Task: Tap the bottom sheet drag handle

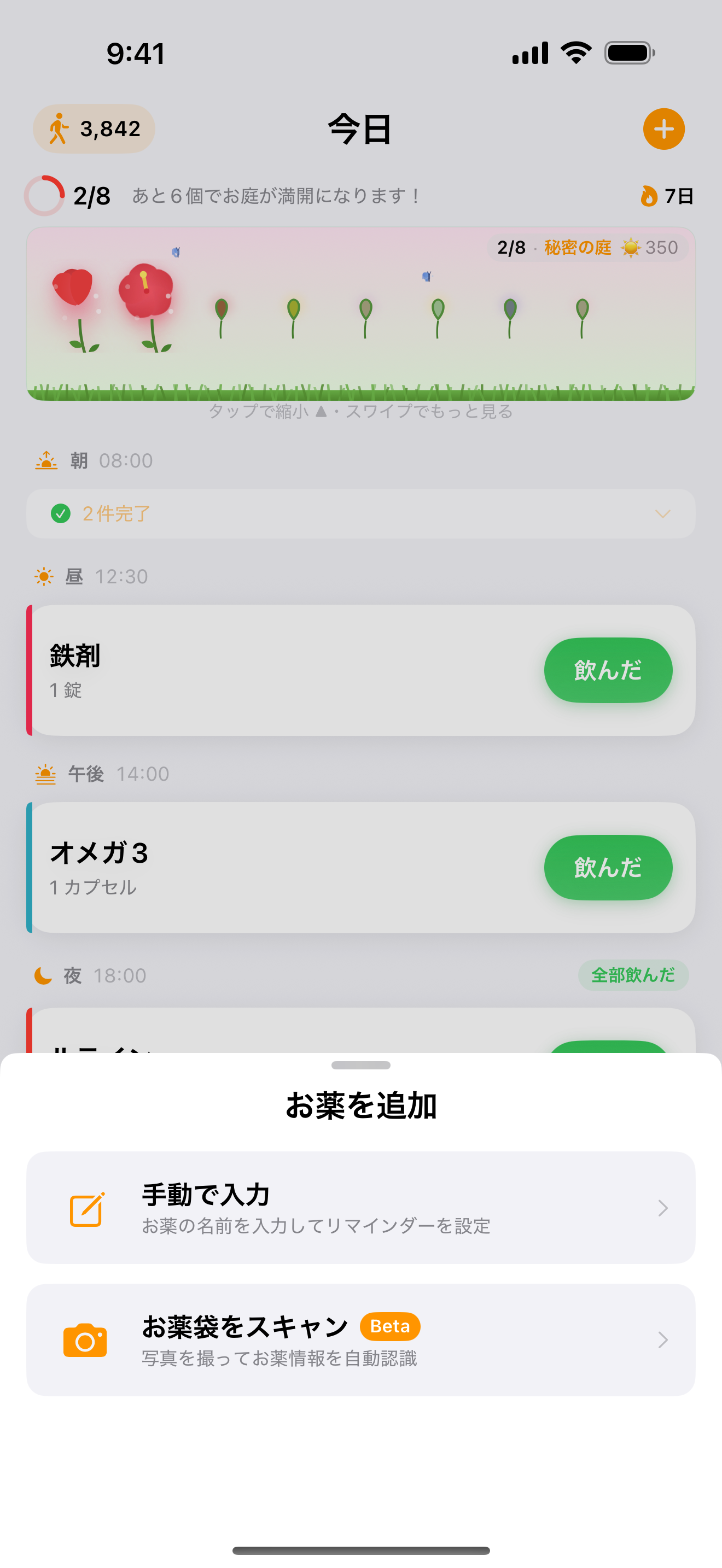Action: [360, 1065]
